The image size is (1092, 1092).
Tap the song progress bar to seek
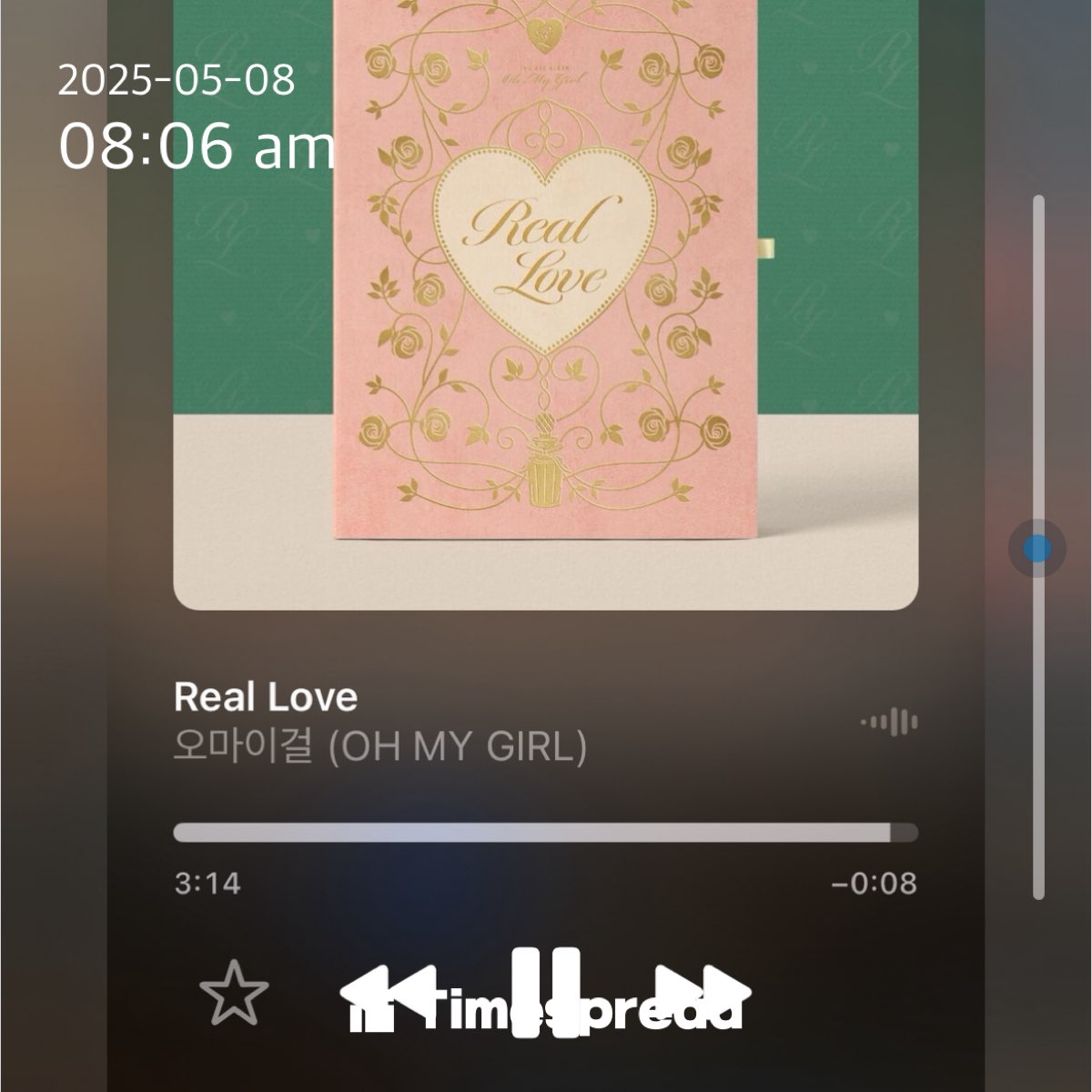point(544,833)
